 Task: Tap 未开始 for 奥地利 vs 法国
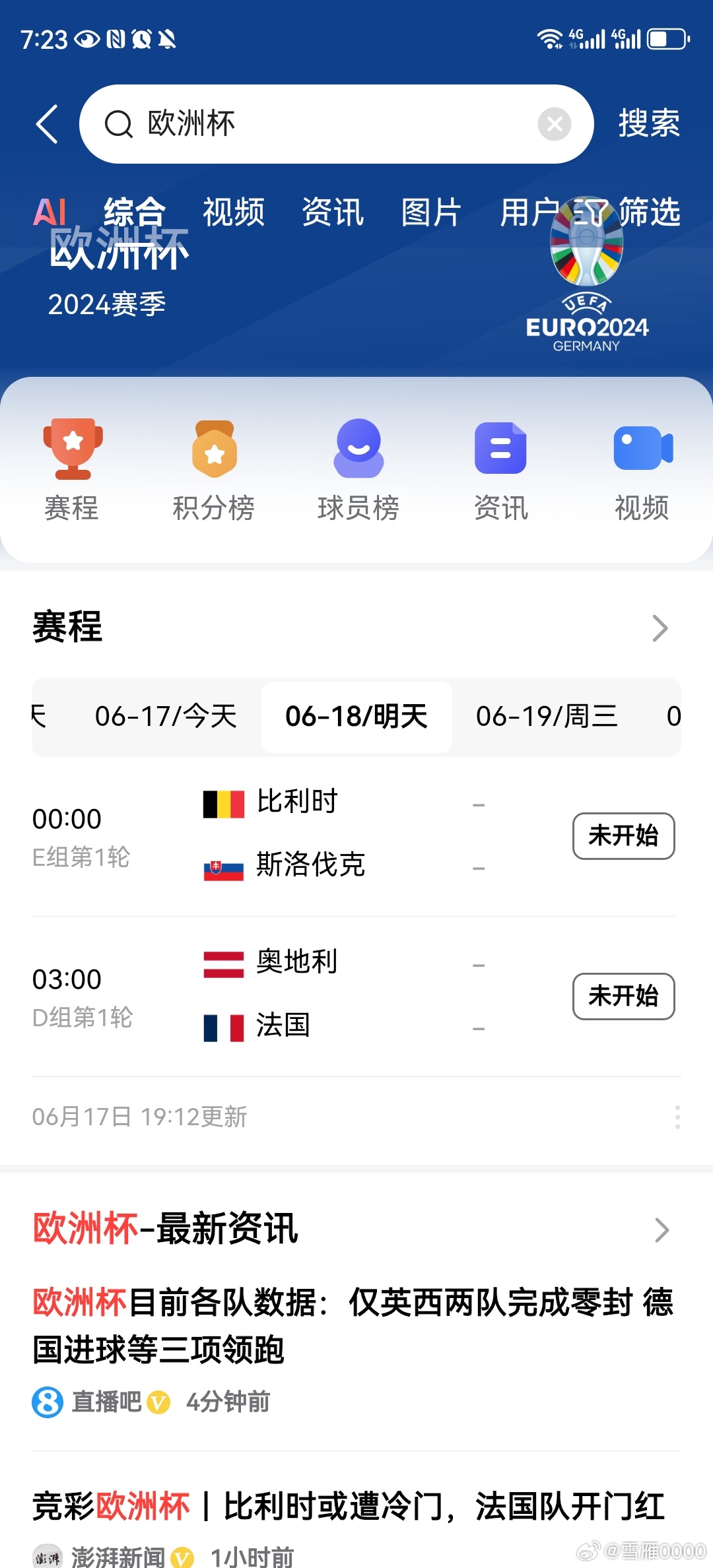point(624,996)
